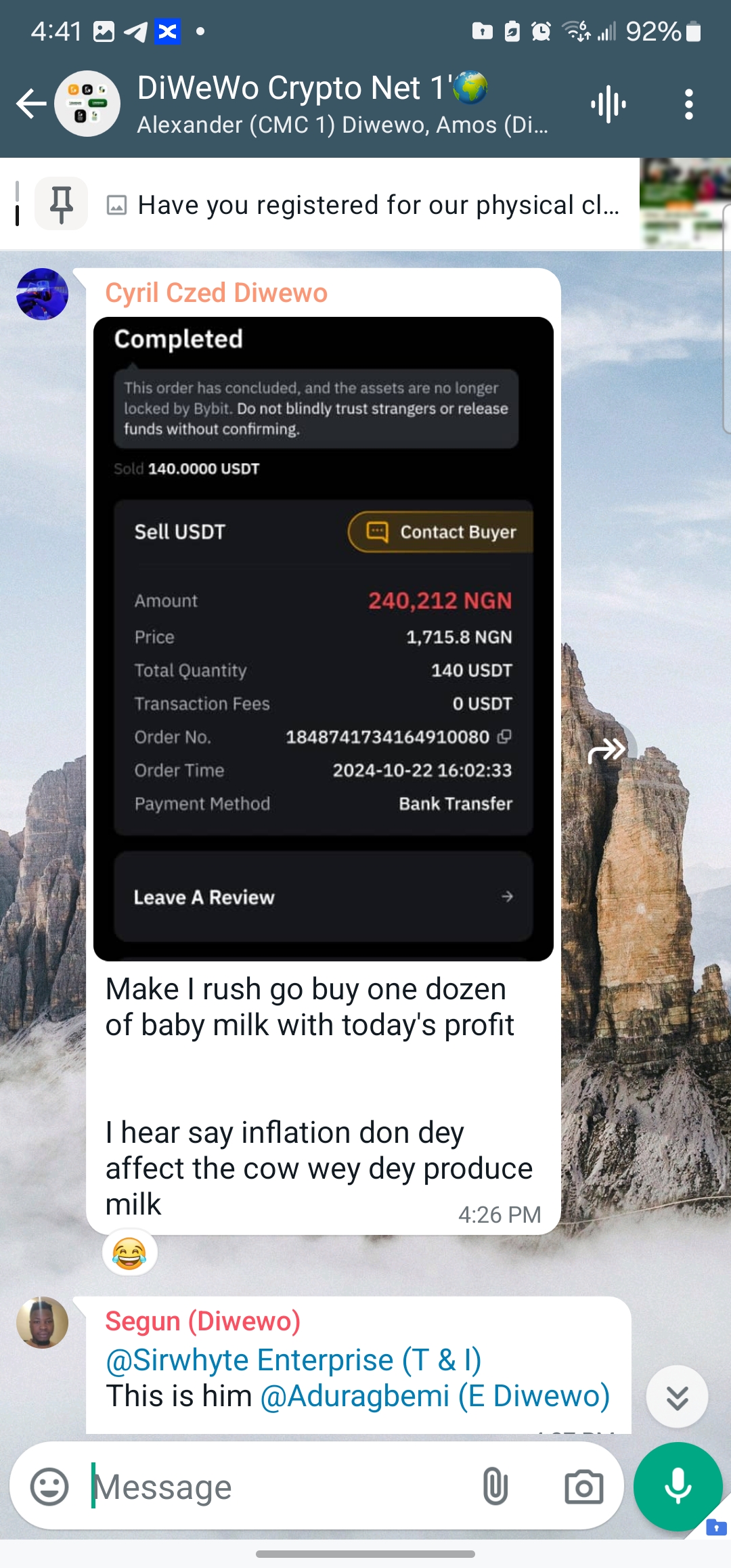Screen dimensions: 731x1568
Task: Open the camera to send a photo
Action: point(583,1487)
